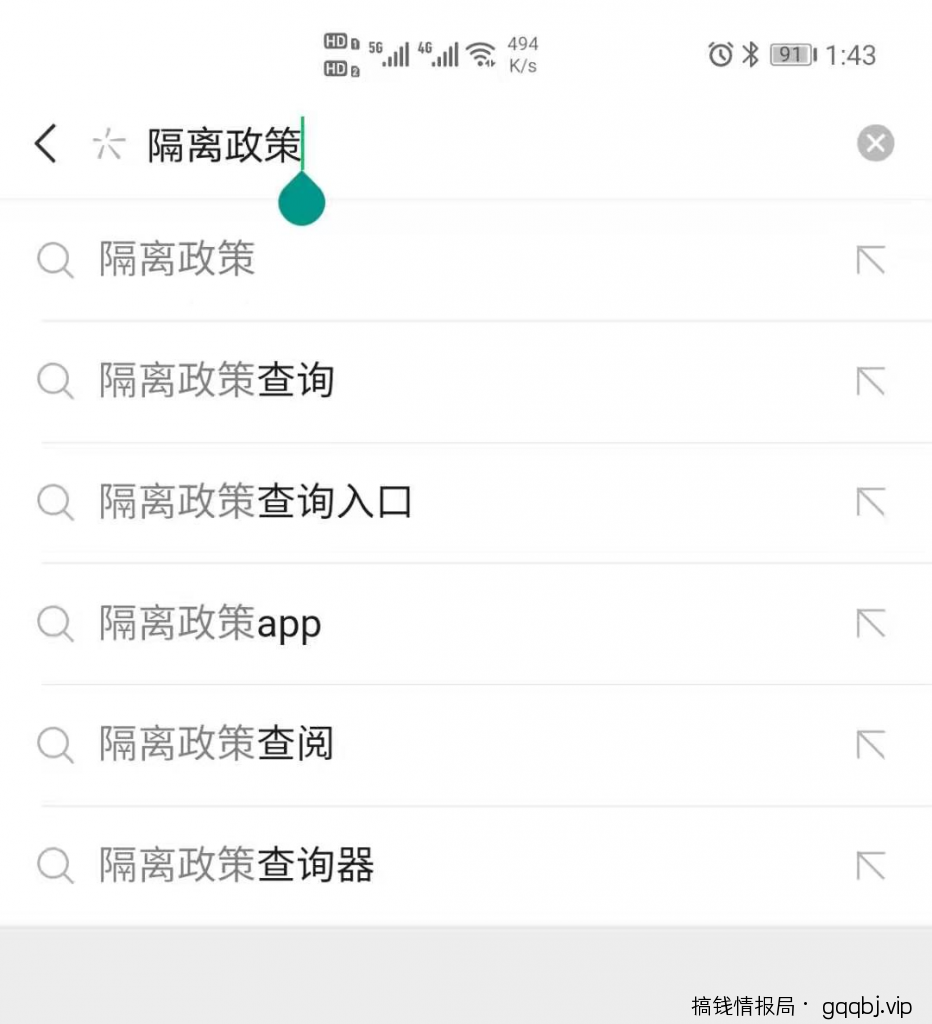The image size is (932, 1024).
Task: Select the suggestion 隔离政策查询
Action: (x=215, y=381)
